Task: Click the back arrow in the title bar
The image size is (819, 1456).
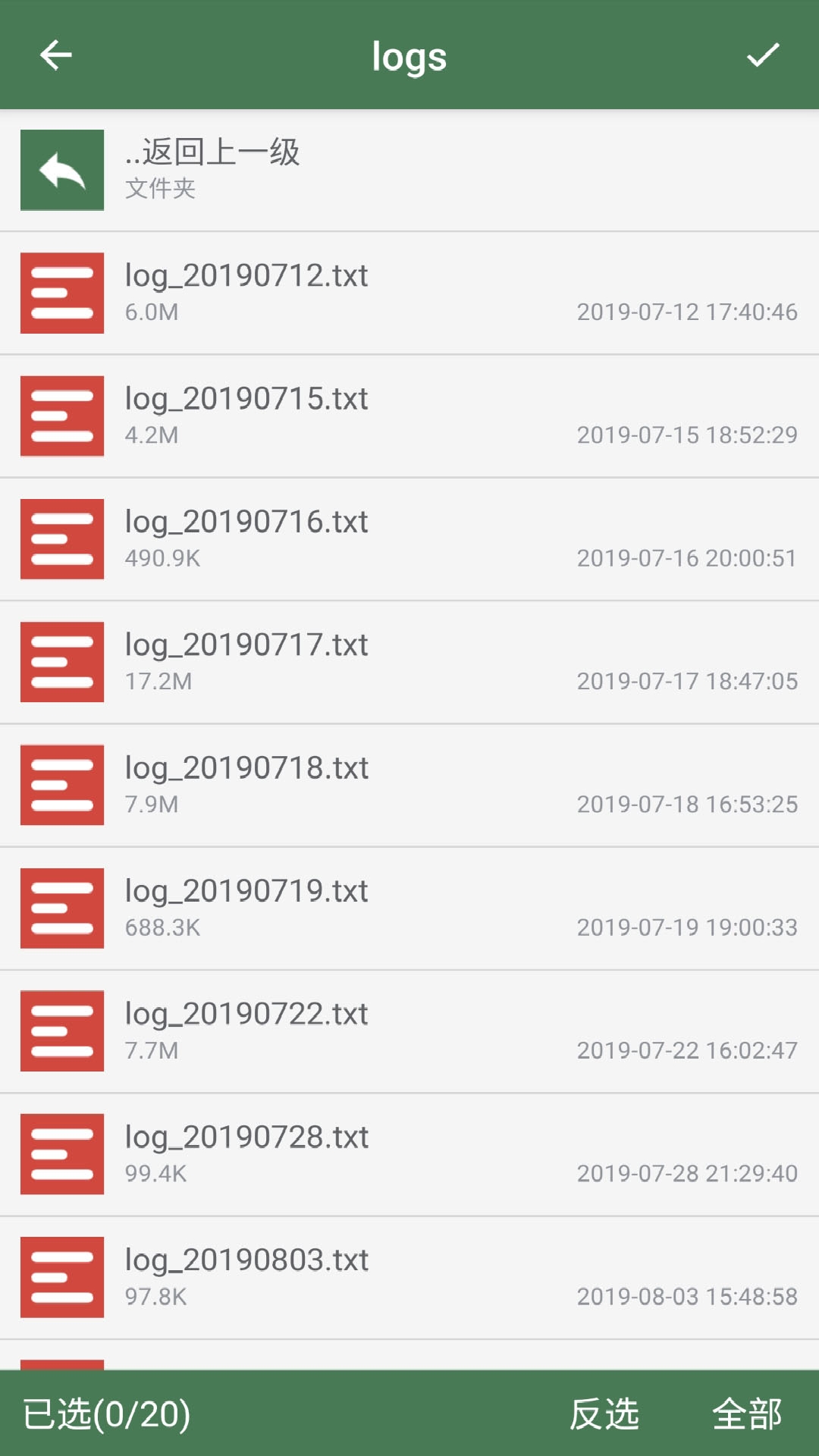Action: coord(55,54)
